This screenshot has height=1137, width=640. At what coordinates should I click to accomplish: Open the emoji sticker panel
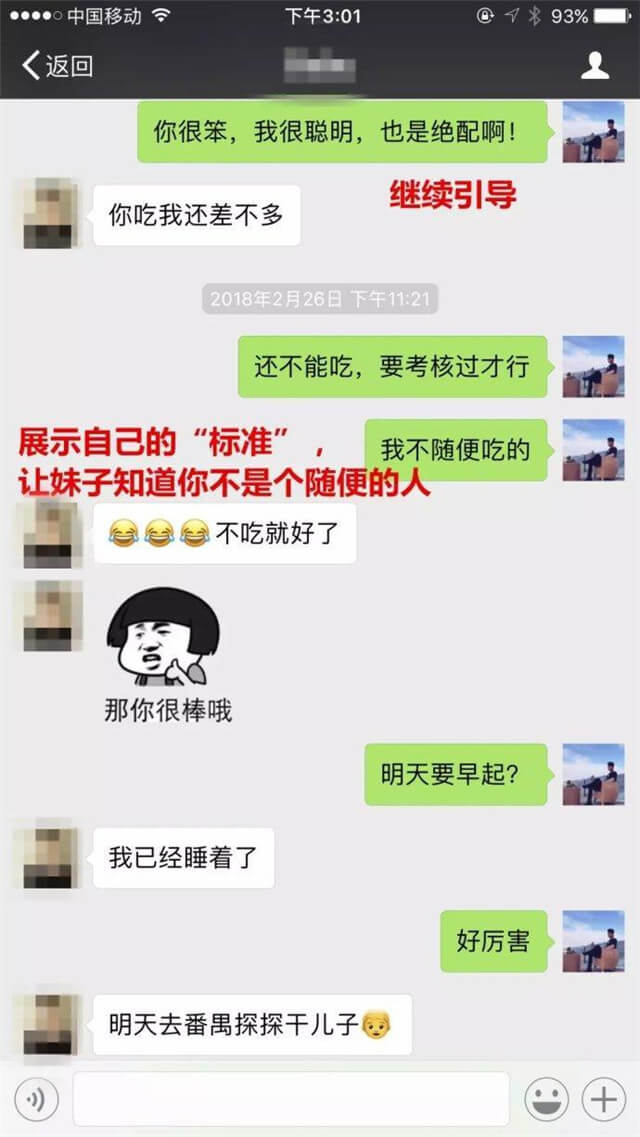[x=546, y=1100]
